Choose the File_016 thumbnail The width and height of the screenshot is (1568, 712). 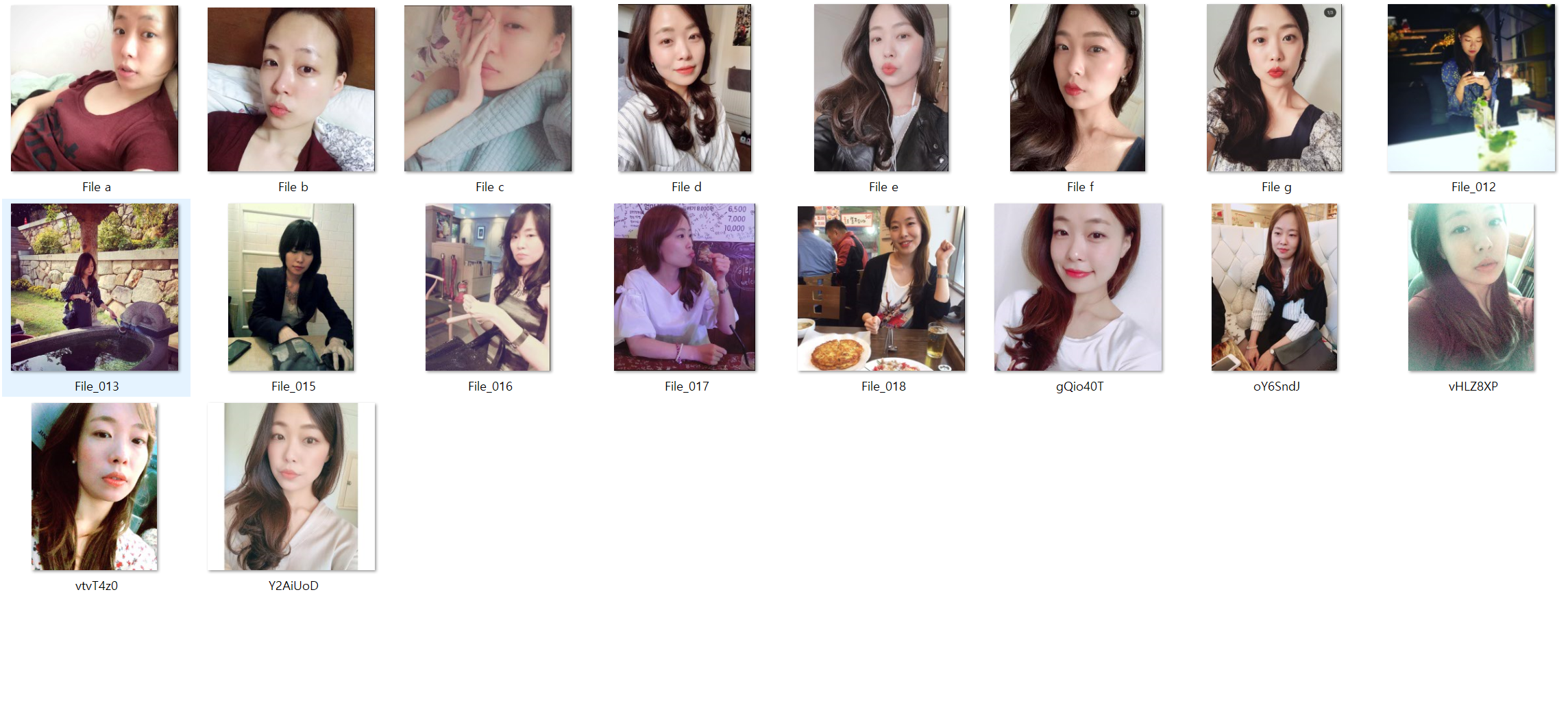coord(488,287)
